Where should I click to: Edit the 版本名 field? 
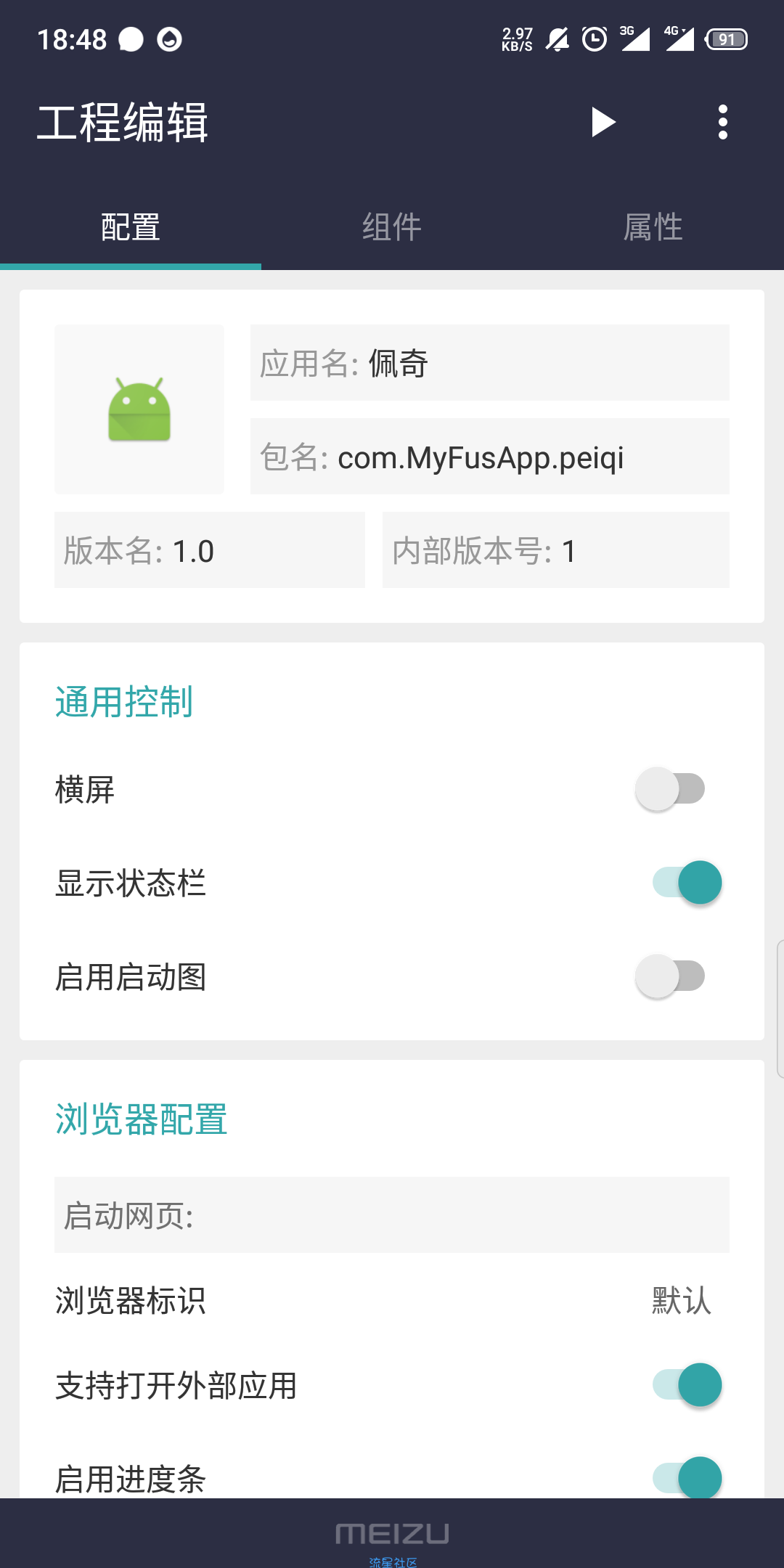209,550
